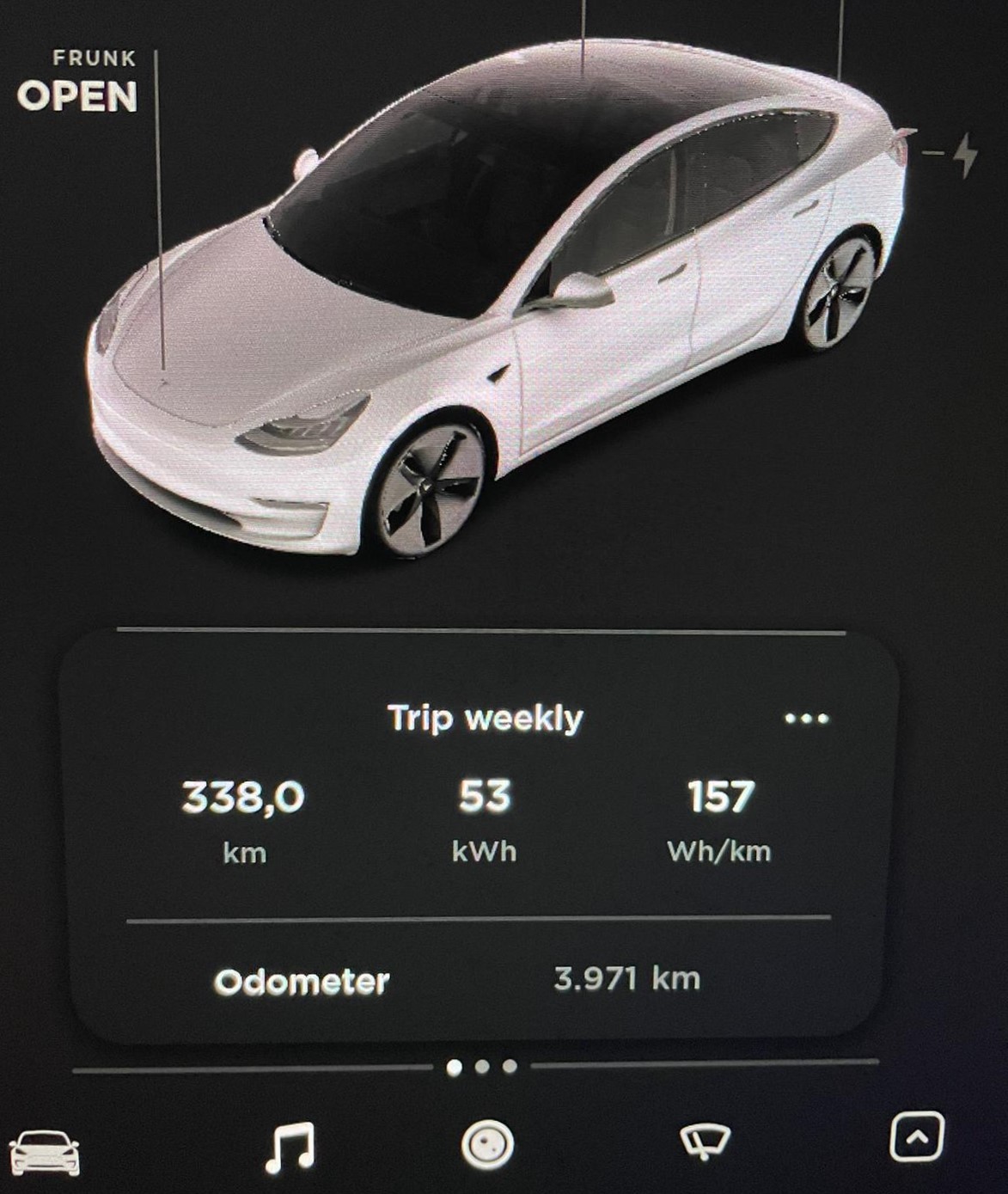Expand the app launcher arrow

[x=917, y=1136]
